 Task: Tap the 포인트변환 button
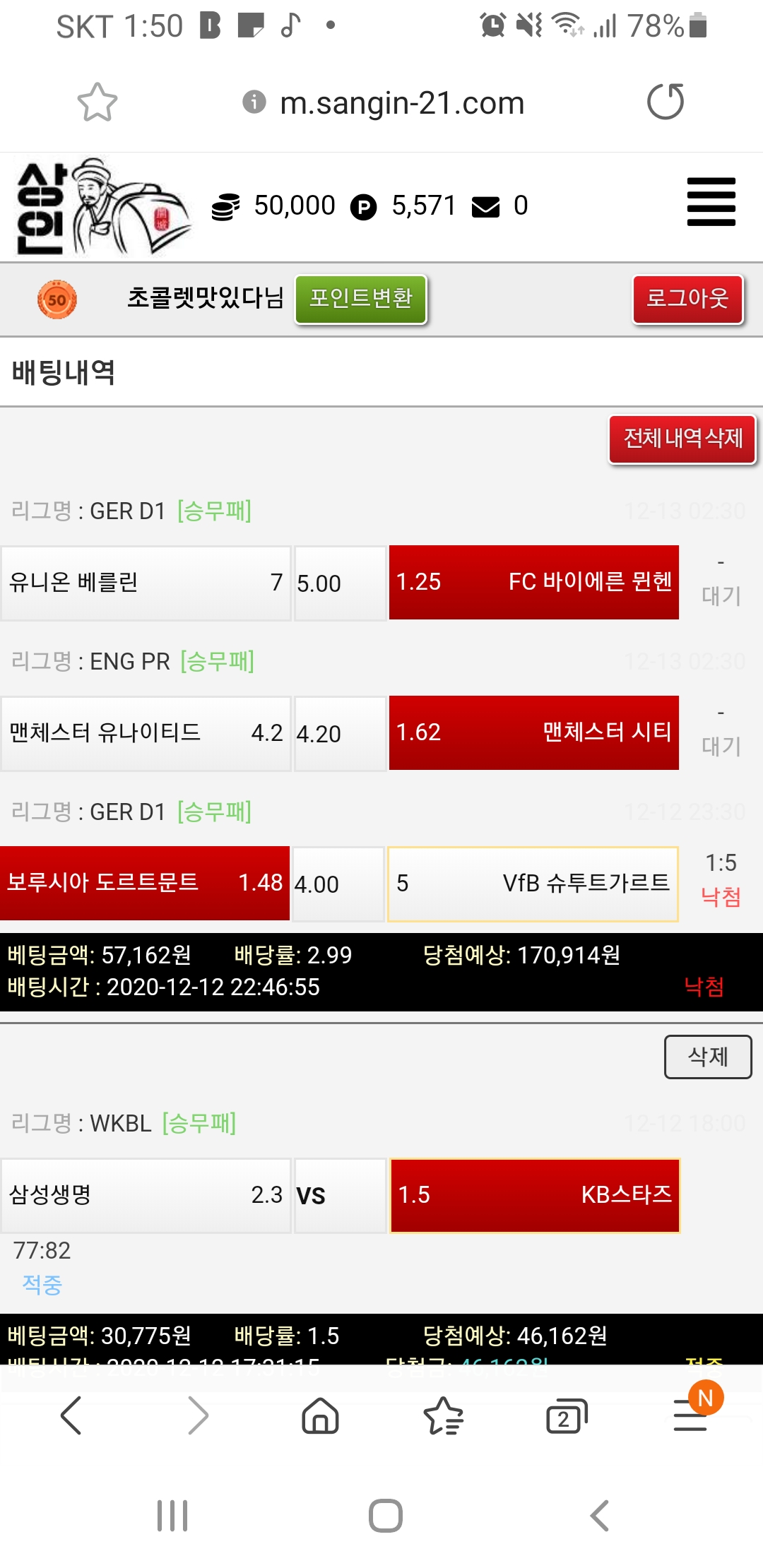361,299
